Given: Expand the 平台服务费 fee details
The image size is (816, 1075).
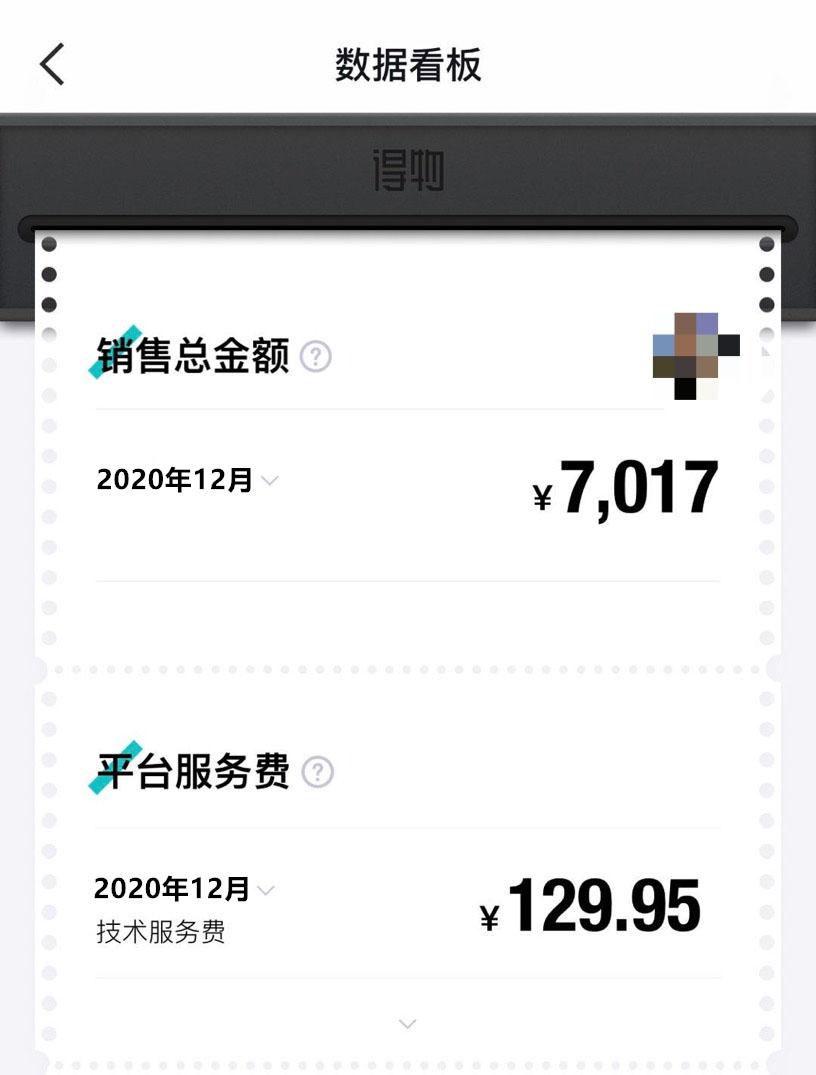Looking at the screenshot, I should pyautogui.click(x=407, y=1023).
